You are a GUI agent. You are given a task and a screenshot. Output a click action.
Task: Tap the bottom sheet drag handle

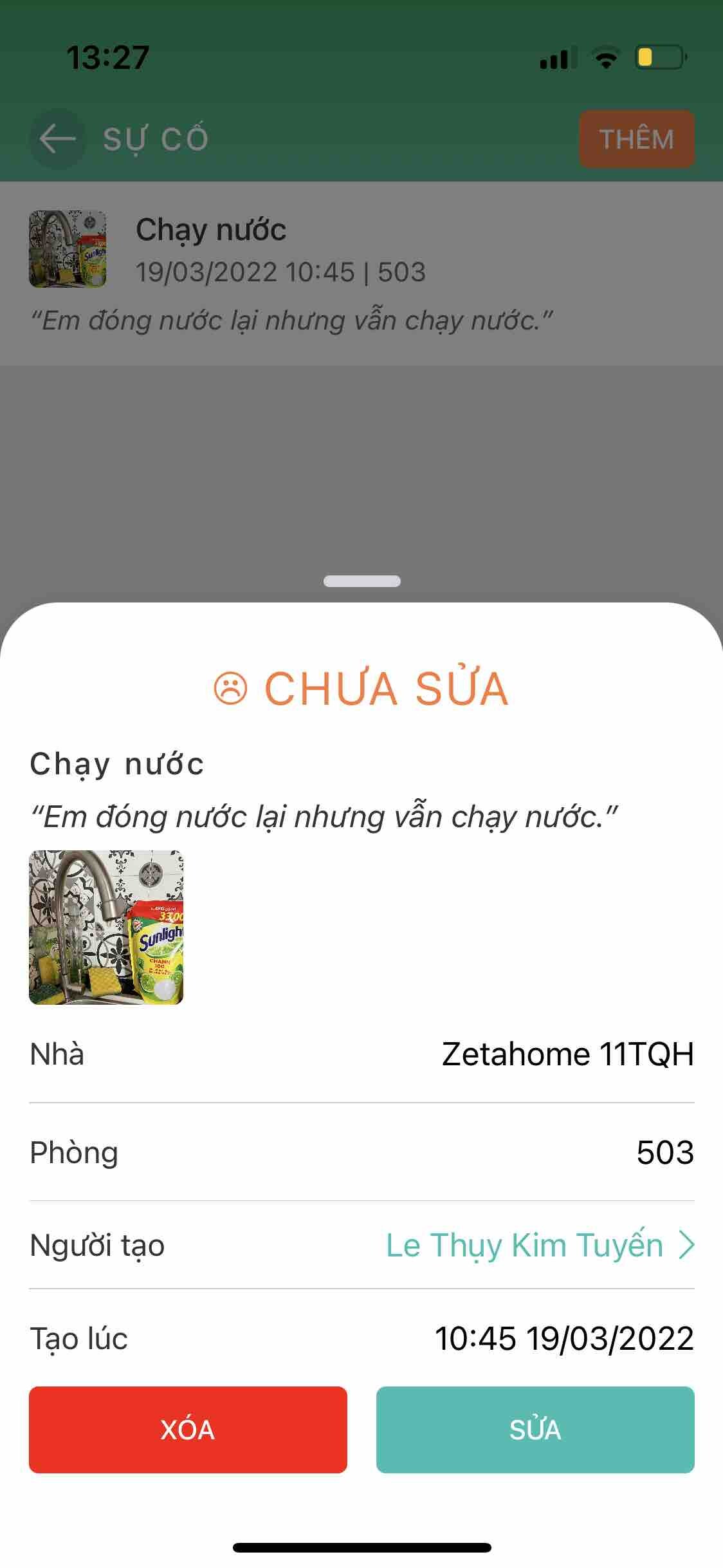(361, 581)
